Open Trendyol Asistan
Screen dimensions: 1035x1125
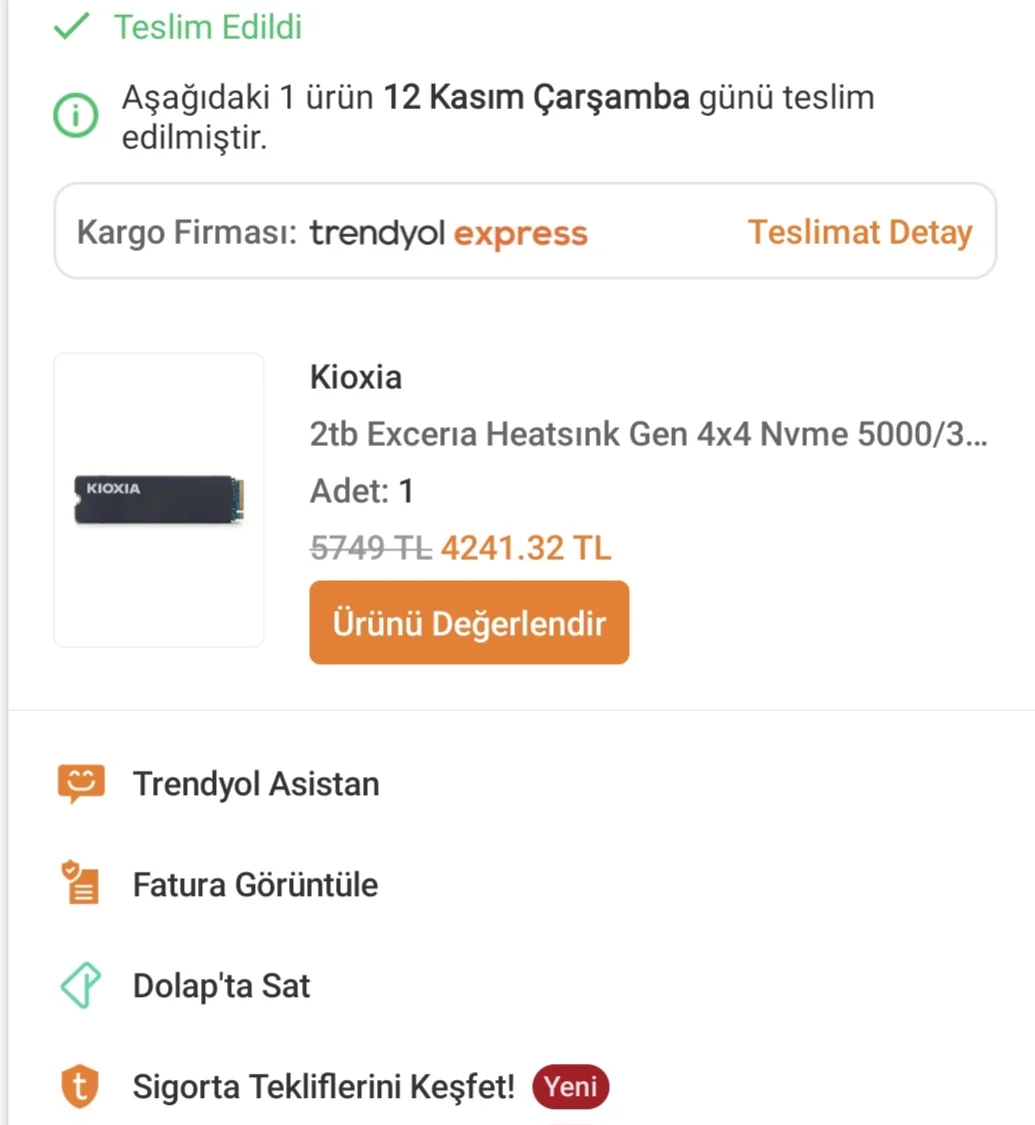(255, 784)
